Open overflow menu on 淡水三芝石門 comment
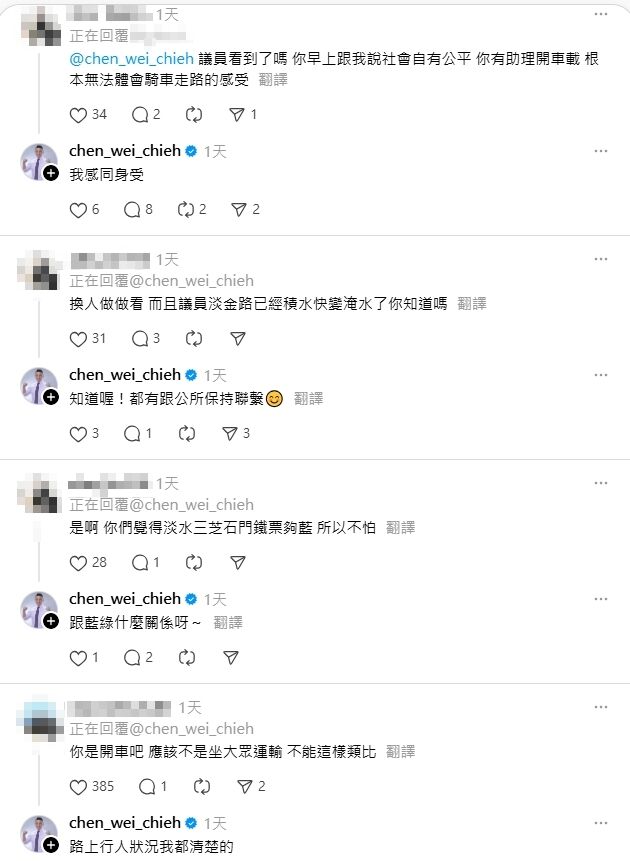This screenshot has height=861, width=630. tap(600, 483)
